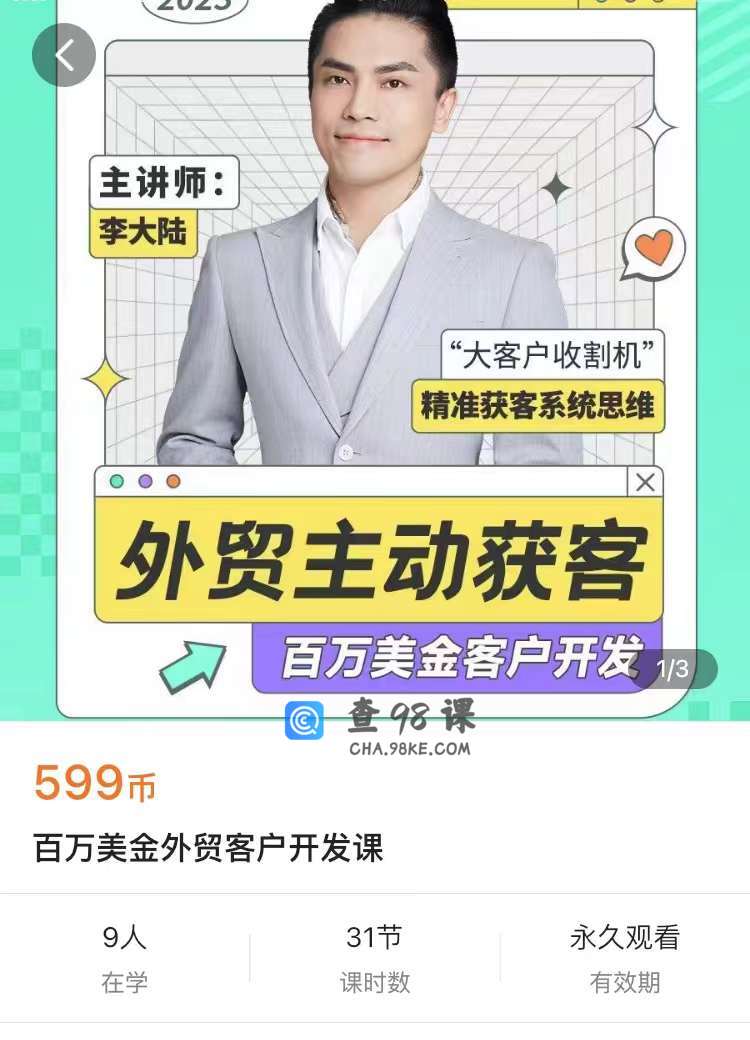Viewport: 750px width, 1040px height.
Task: Go back using the top-left arrow
Action: (64, 56)
